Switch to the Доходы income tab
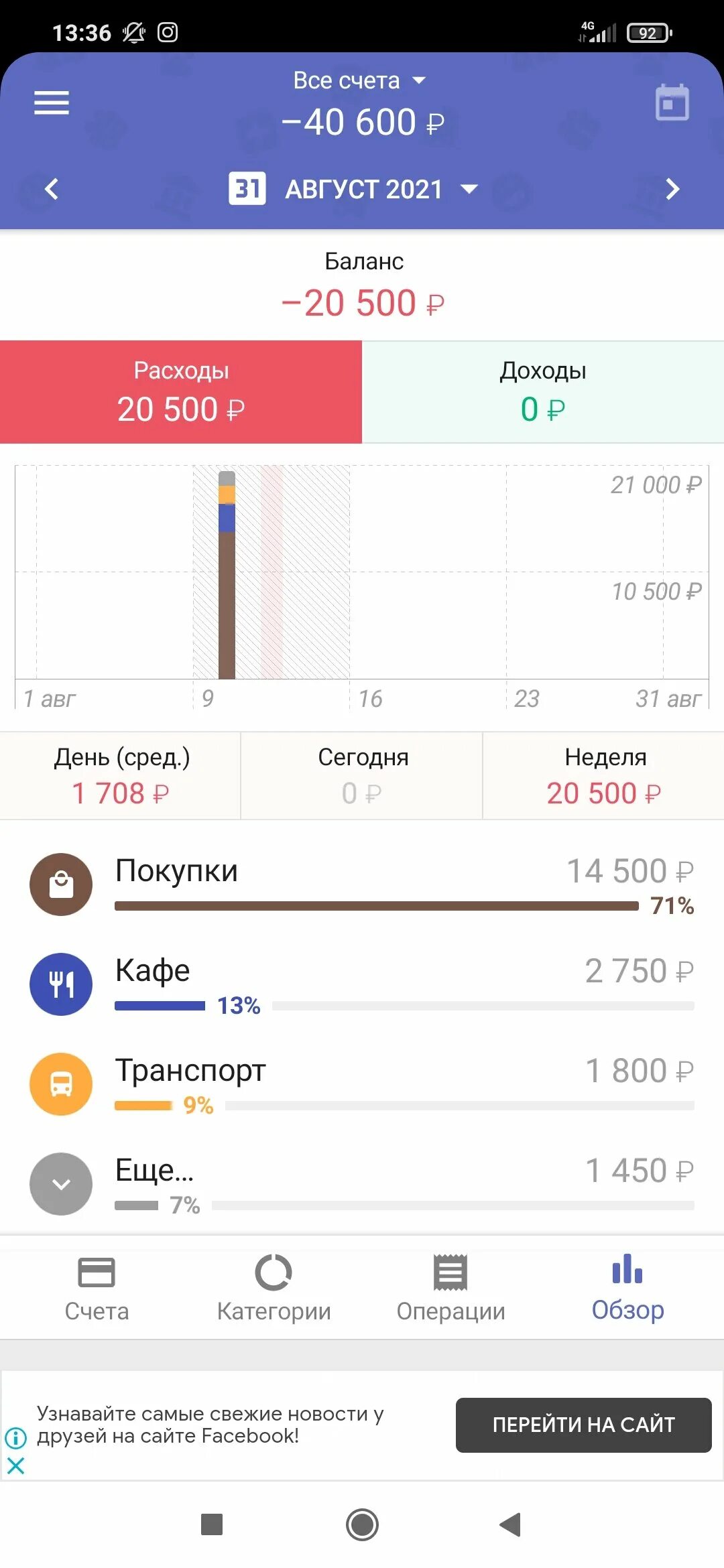Screen dimensions: 724x1568 tap(543, 392)
